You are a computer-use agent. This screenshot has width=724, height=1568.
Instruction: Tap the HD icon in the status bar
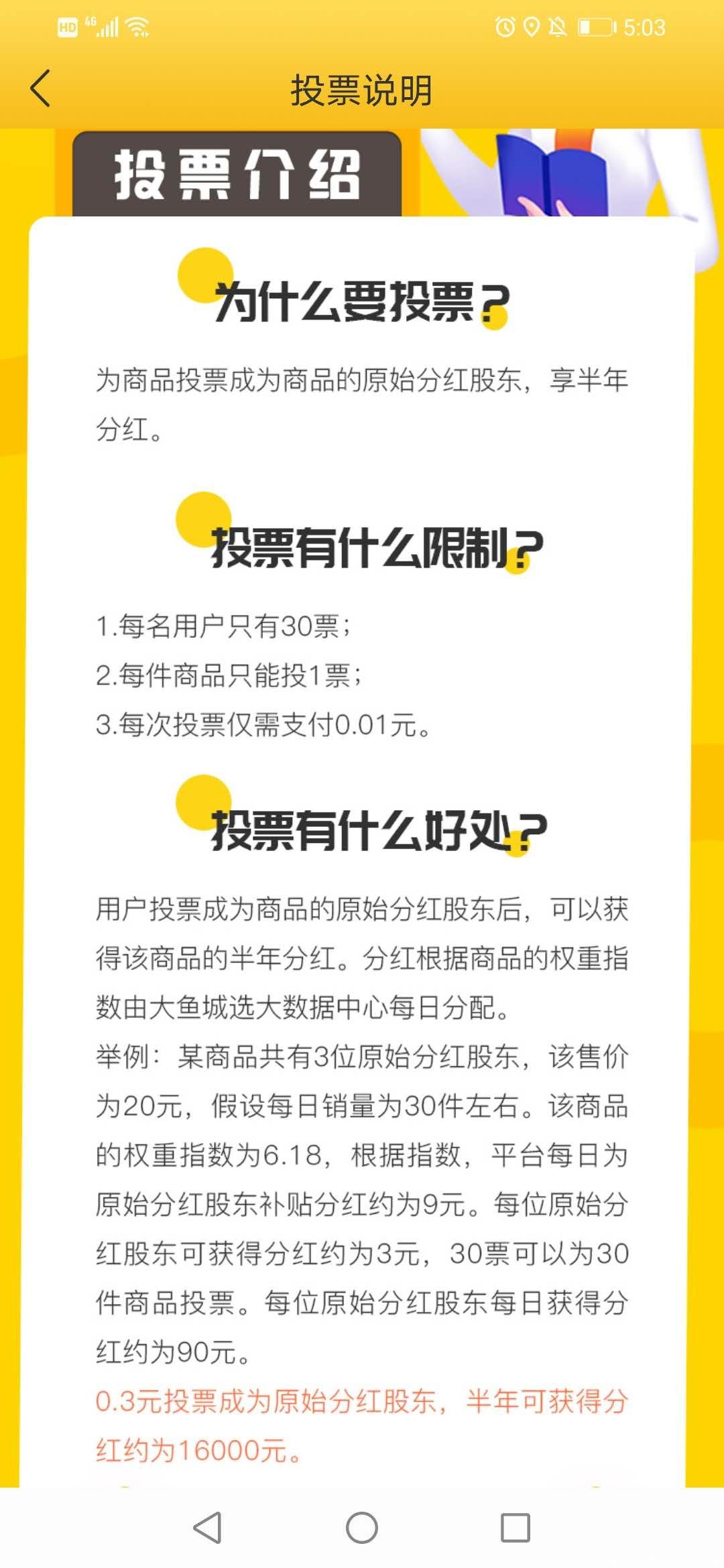[x=67, y=25]
